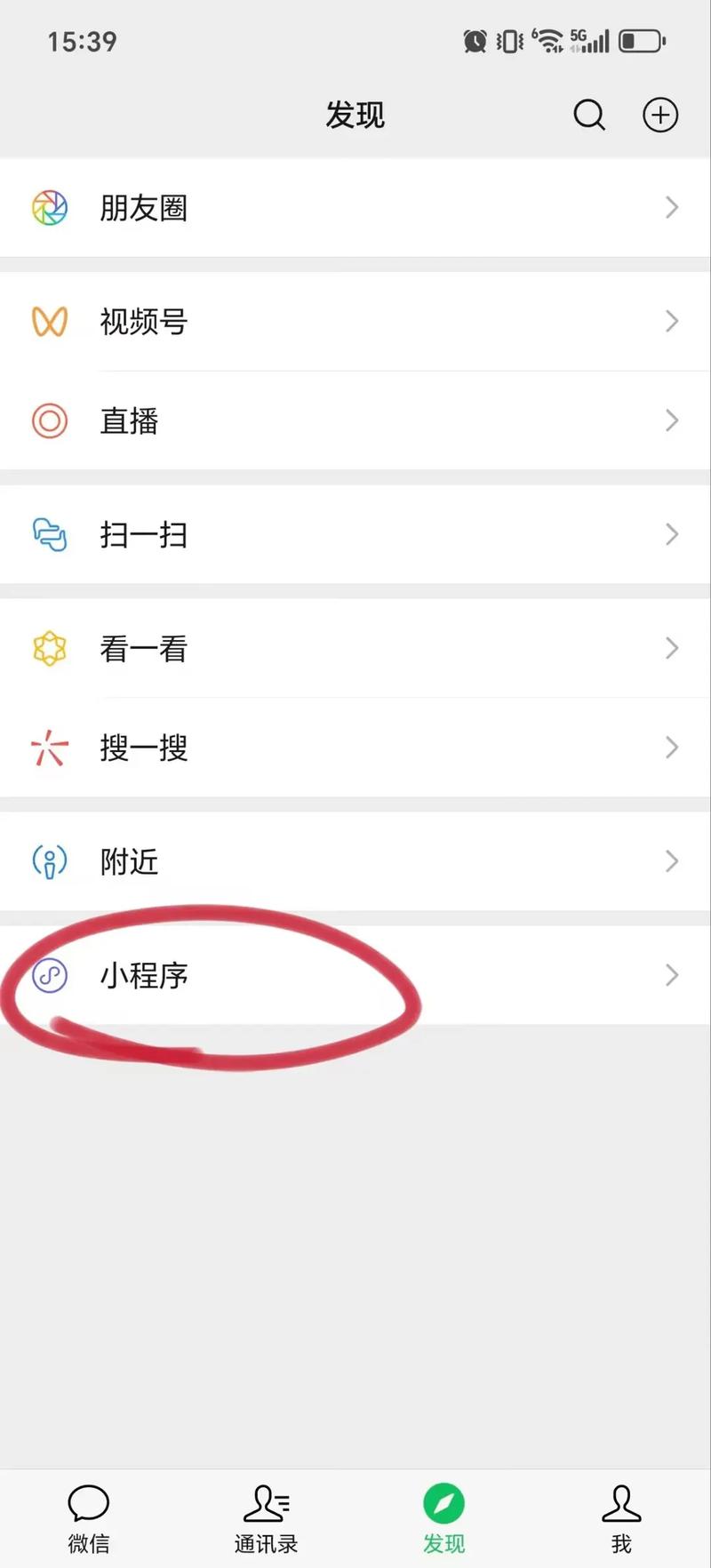Open 看一看 (Top Stories) icon
This screenshot has width=711, height=1568.
point(49,648)
